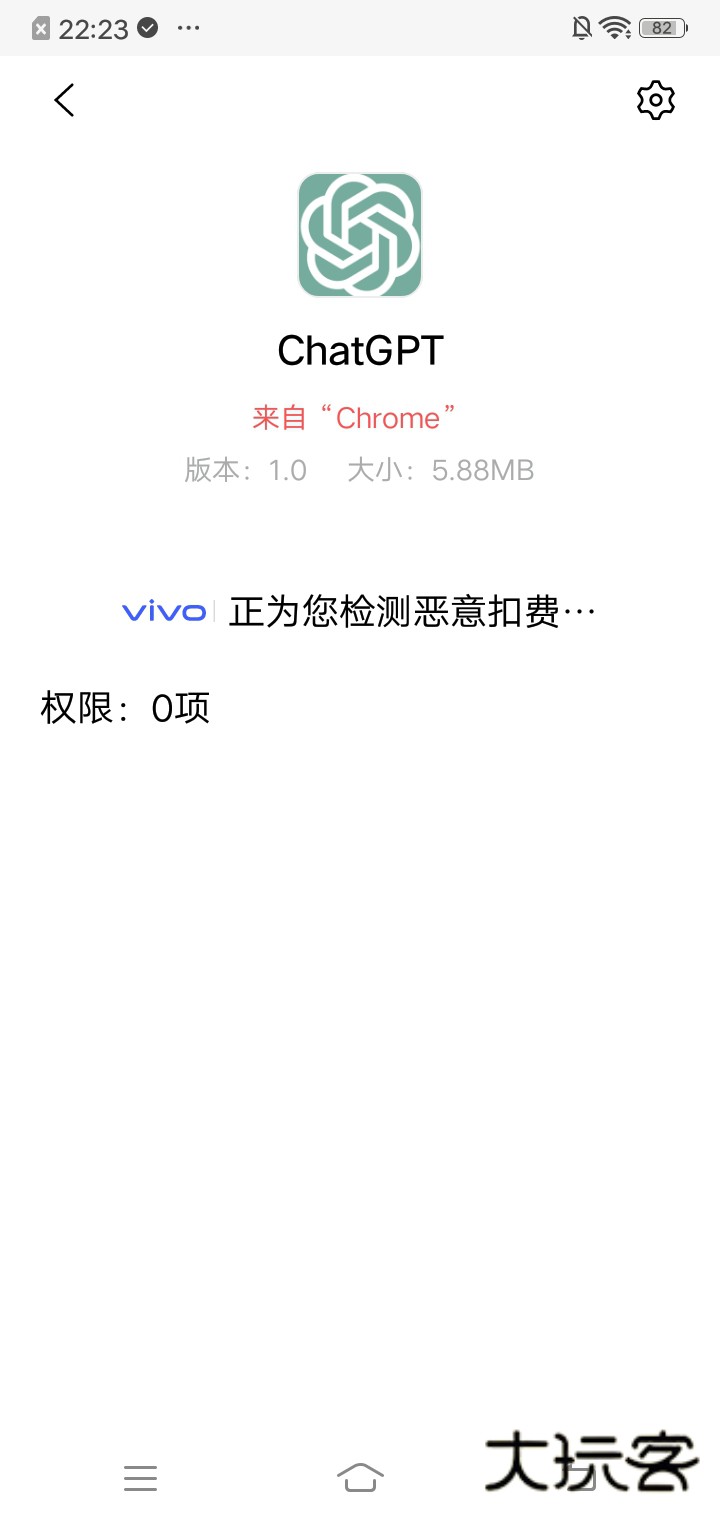Tap the close-box icon before the clock
This screenshot has width=720, height=1520.
pyautogui.click(x=40, y=28)
